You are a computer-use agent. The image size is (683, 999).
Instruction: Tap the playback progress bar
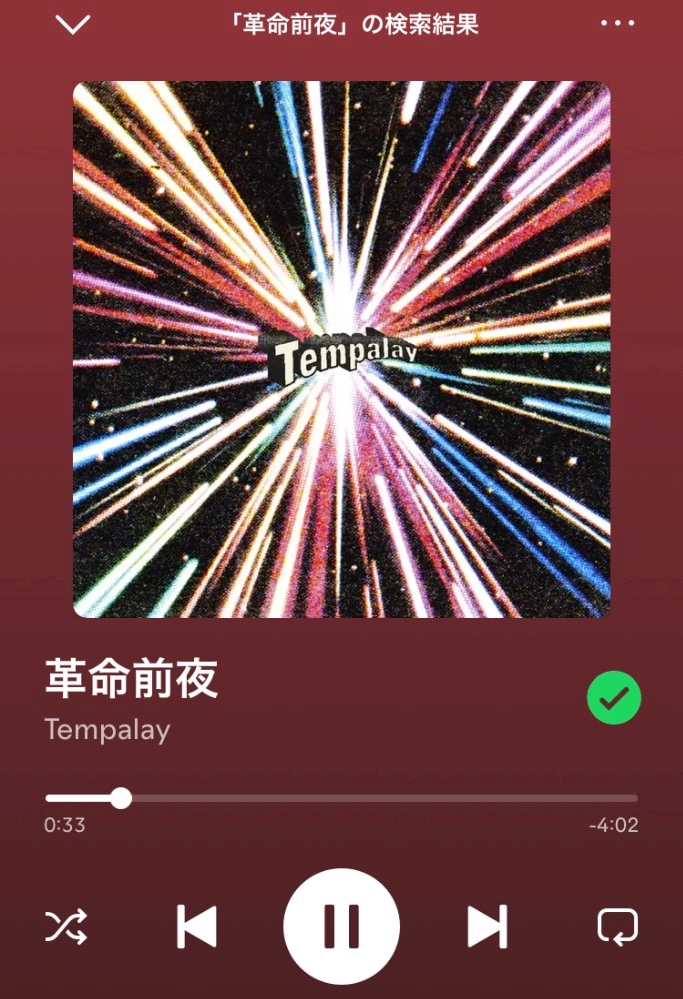(x=342, y=798)
